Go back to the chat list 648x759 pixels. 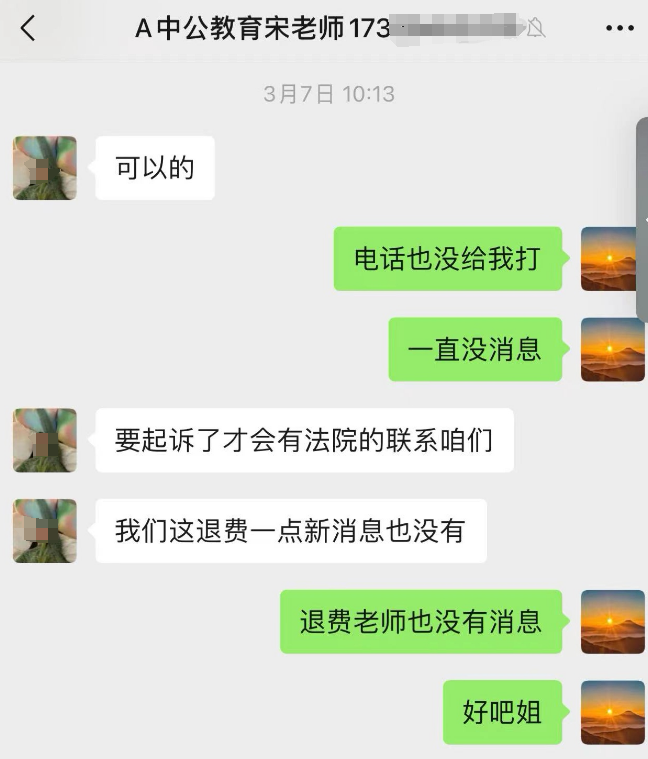coord(27,29)
